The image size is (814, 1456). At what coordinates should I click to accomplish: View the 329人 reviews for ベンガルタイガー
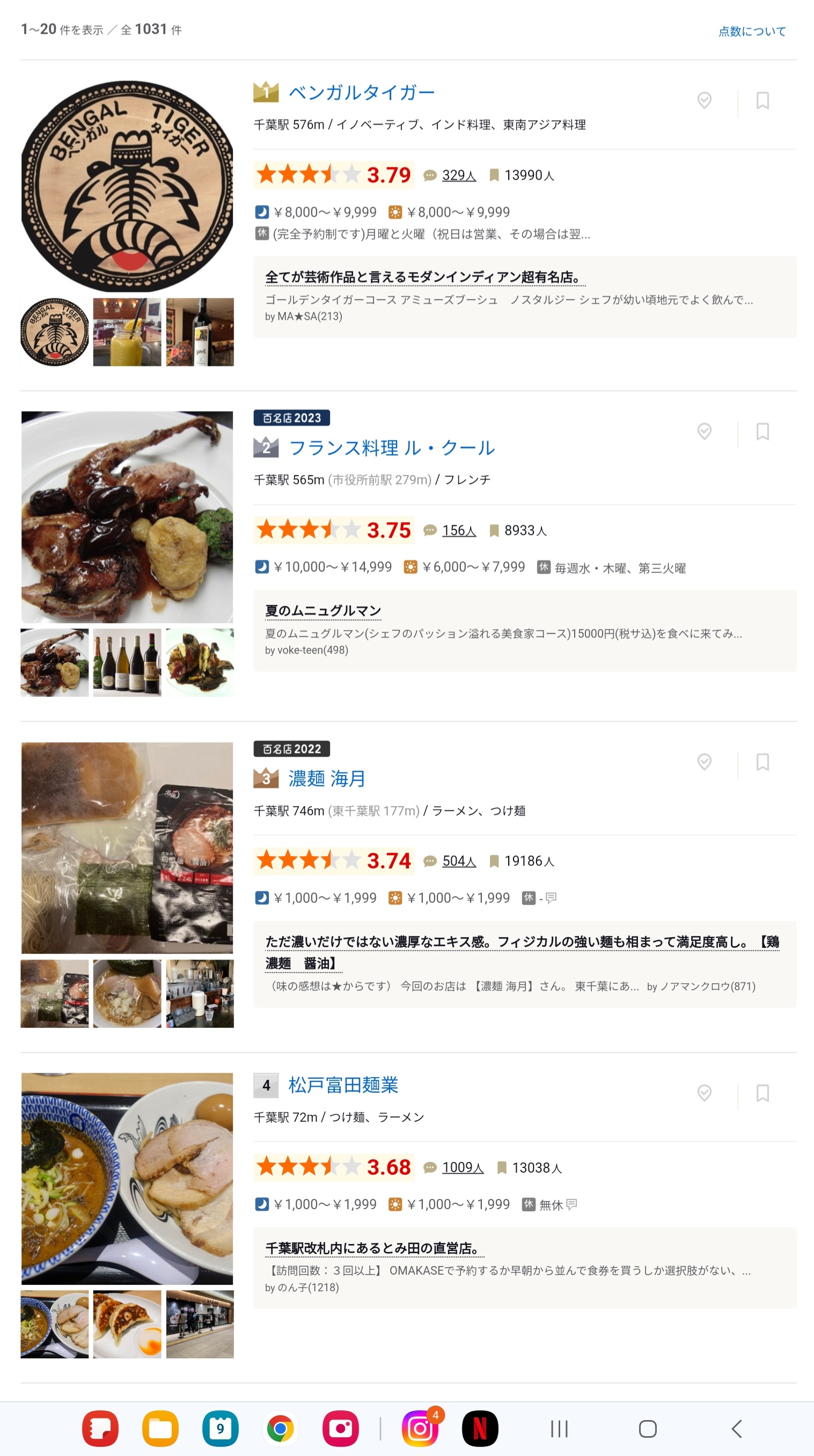(458, 175)
